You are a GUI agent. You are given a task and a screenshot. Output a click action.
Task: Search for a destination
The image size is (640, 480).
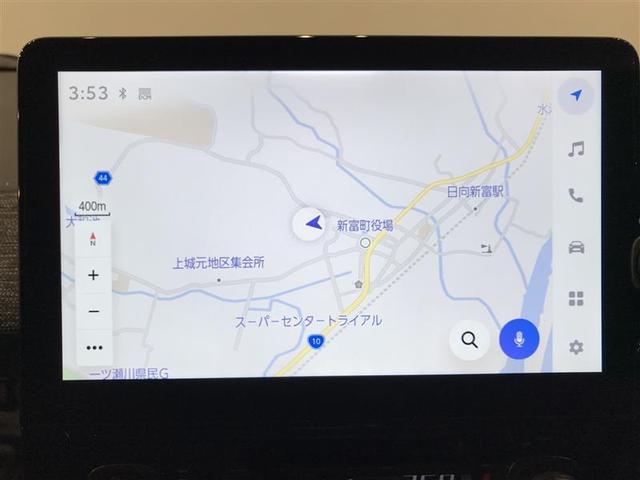coord(469,340)
